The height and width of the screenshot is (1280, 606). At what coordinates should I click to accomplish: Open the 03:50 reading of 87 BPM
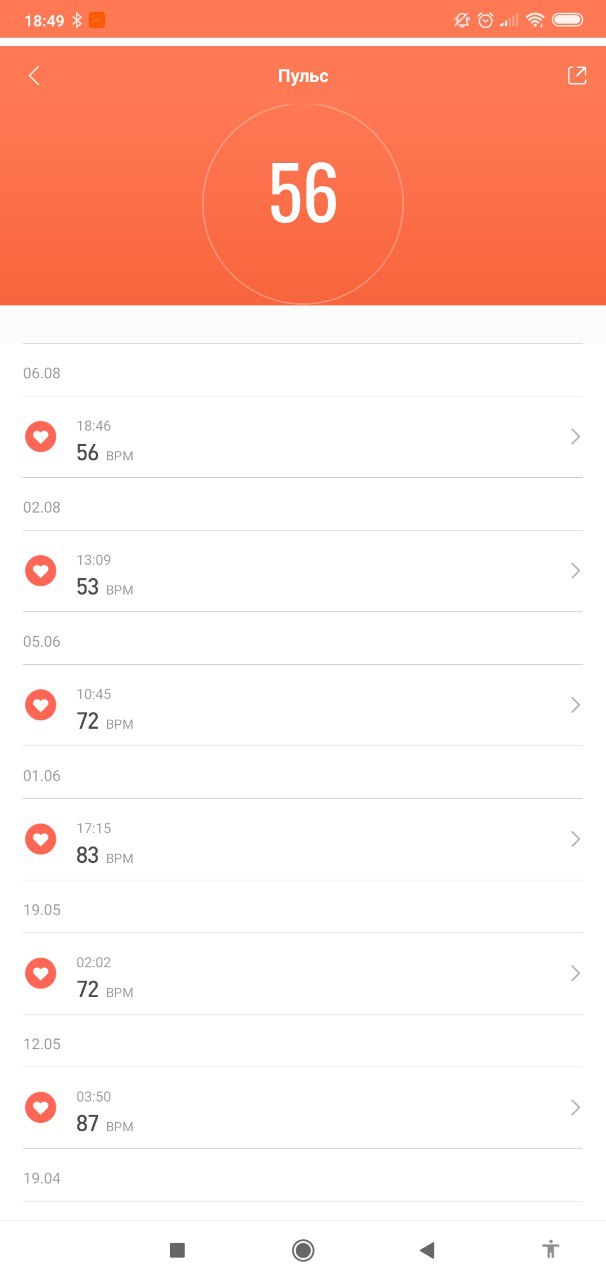303,1107
